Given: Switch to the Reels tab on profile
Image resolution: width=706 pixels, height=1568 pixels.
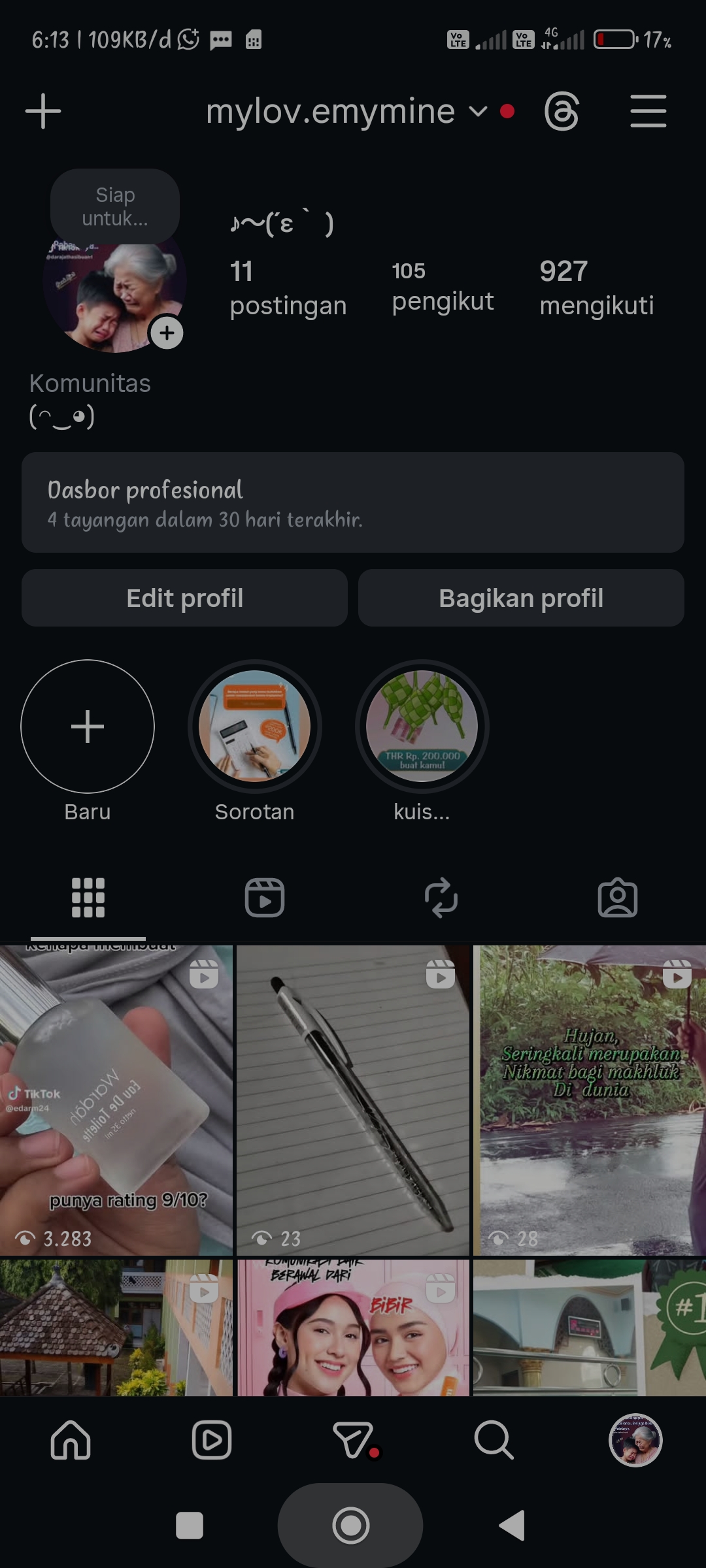Looking at the screenshot, I should 265,898.
